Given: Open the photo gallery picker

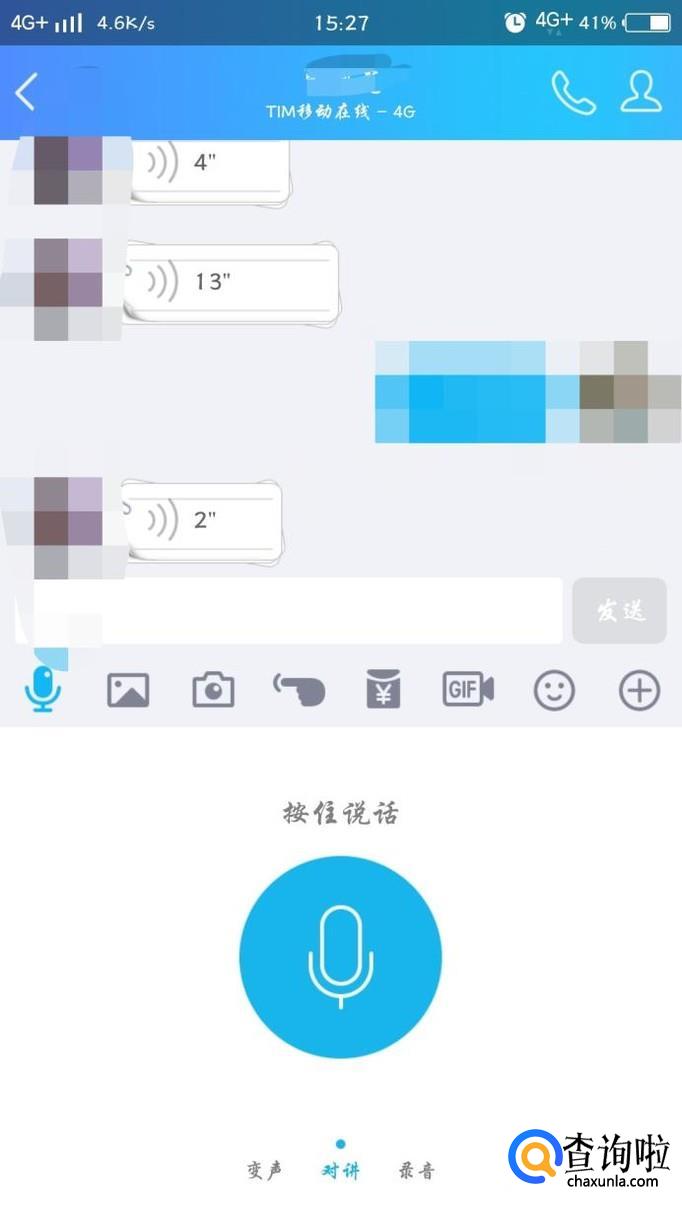Looking at the screenshot, I should click(128, 690).
